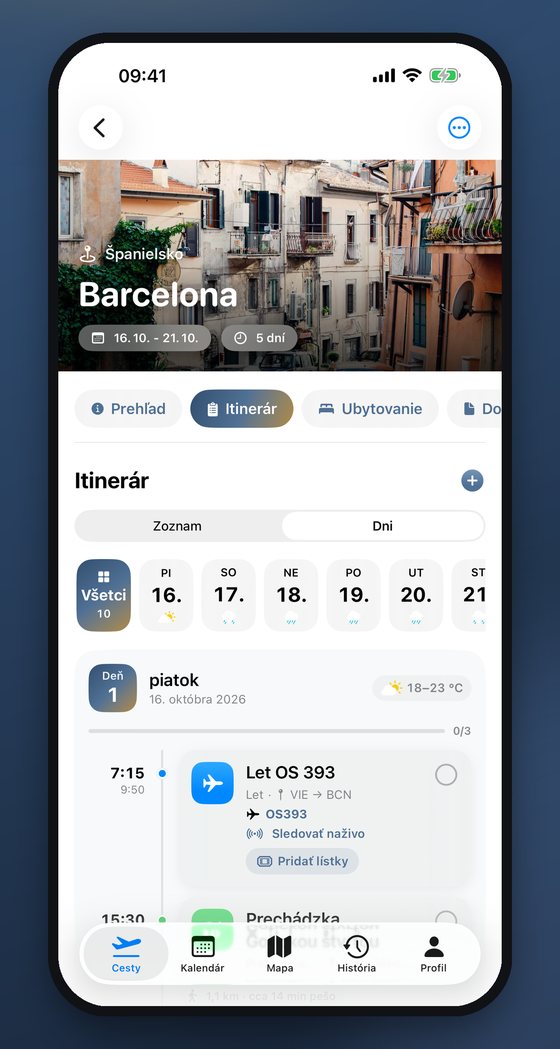Viewport: 560px width, 1049px height.
Task: Tap Pridať lístky button
Action: pos(302,861)
